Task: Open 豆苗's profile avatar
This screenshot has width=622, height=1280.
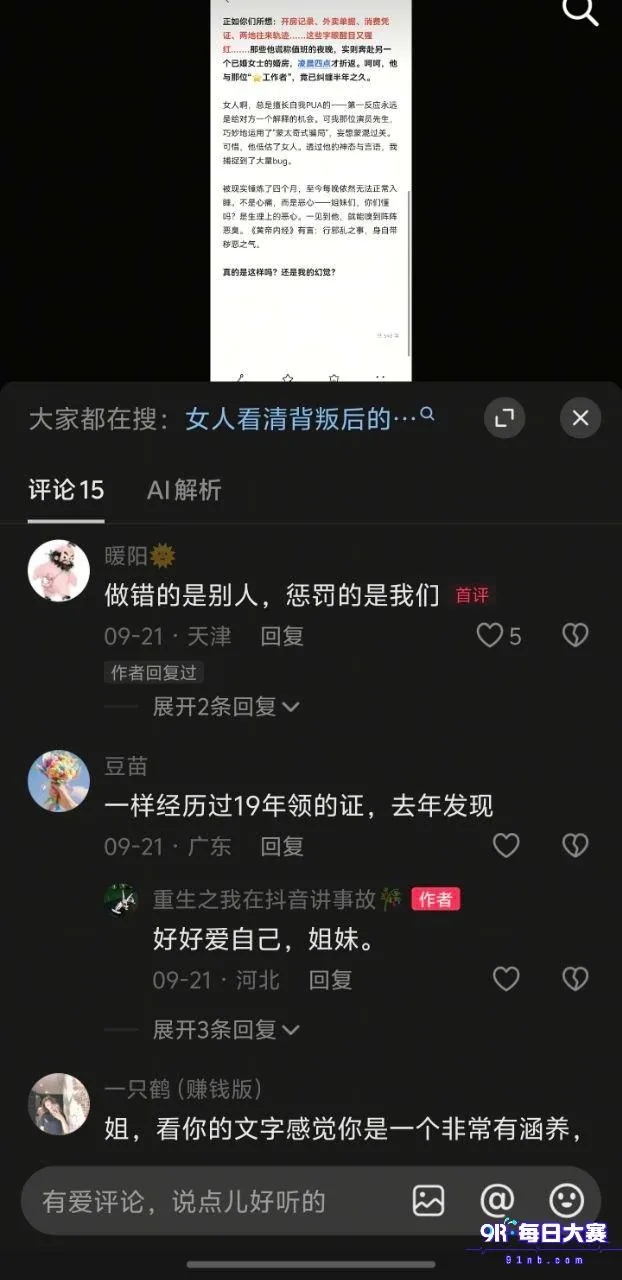Action: point(59,781)
